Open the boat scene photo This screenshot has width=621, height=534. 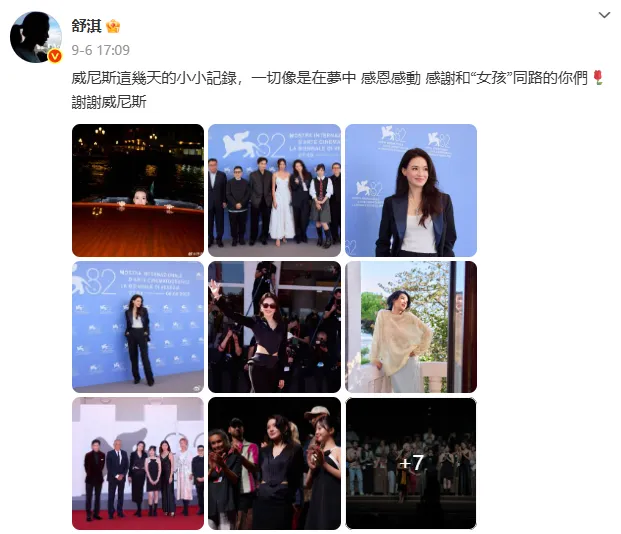(138, 190)
